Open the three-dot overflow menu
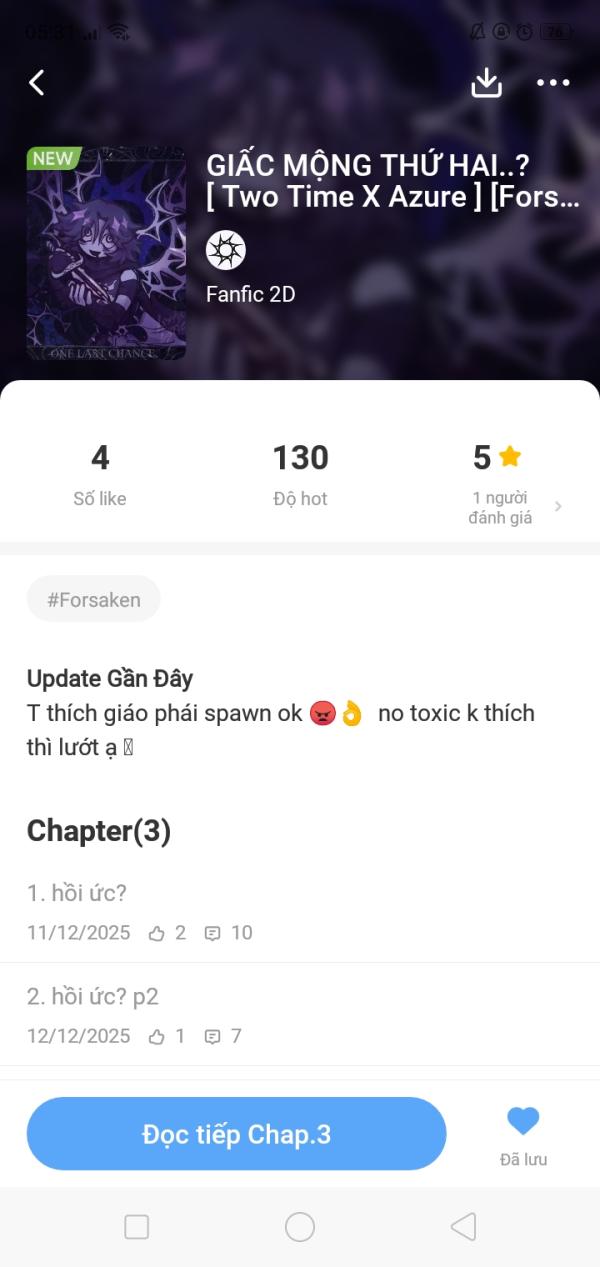 tap(553, 83)
